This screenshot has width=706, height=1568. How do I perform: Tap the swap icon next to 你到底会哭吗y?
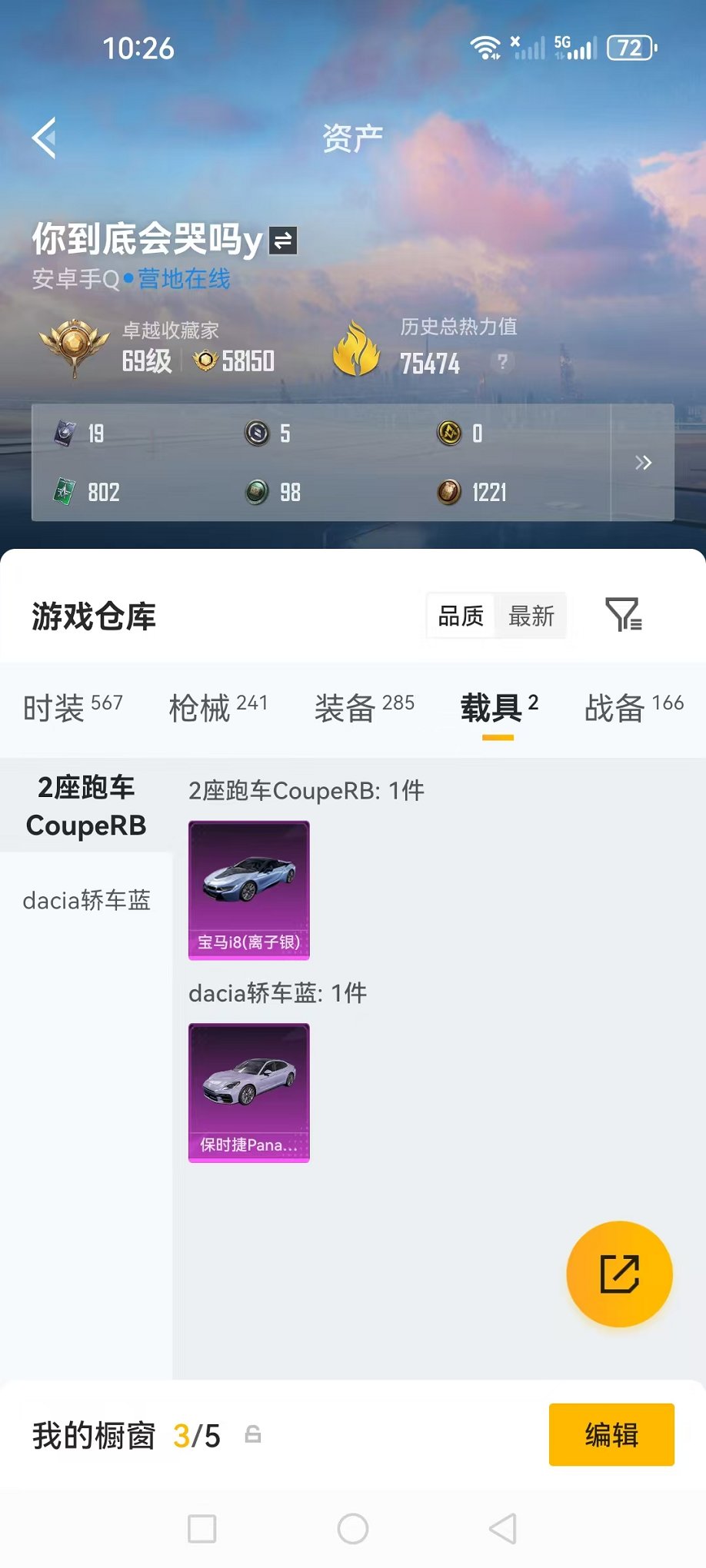[x=283, y=241]
